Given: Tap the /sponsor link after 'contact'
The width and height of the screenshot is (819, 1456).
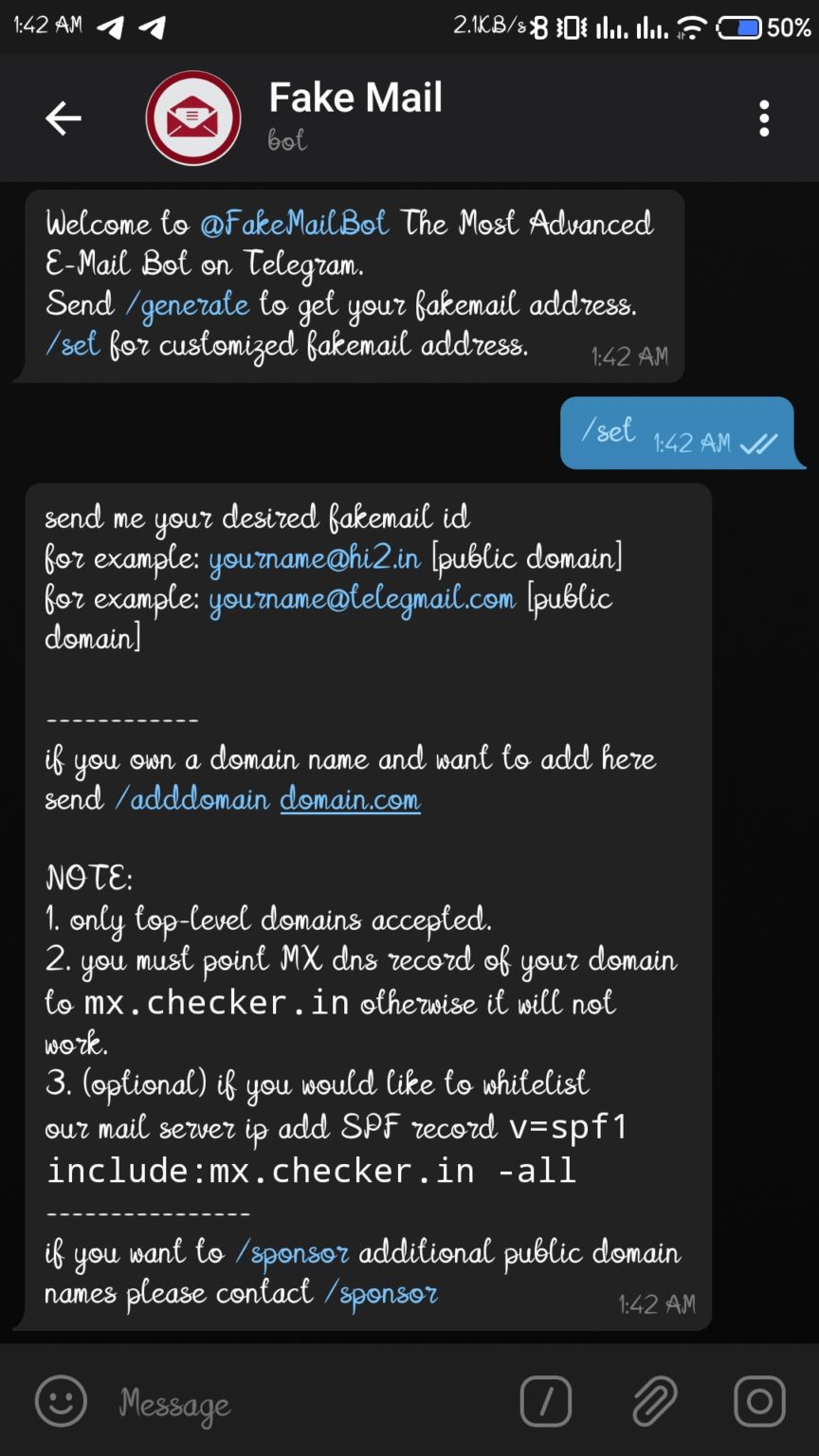Looking at the screenshot, I should pos(381,1293).
